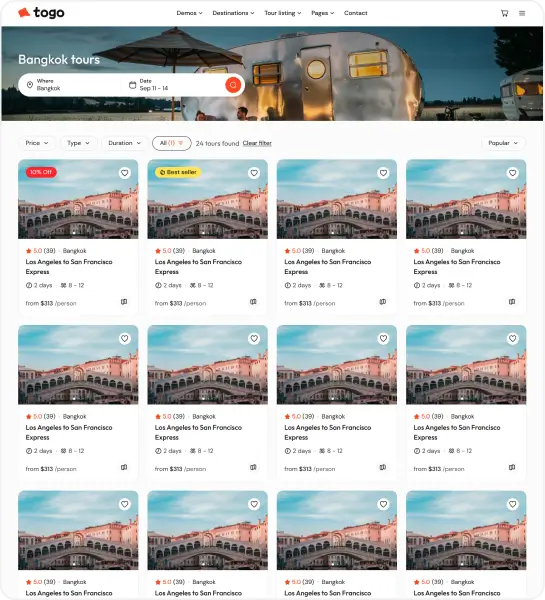Open the shopping cart

click(504, 13)
